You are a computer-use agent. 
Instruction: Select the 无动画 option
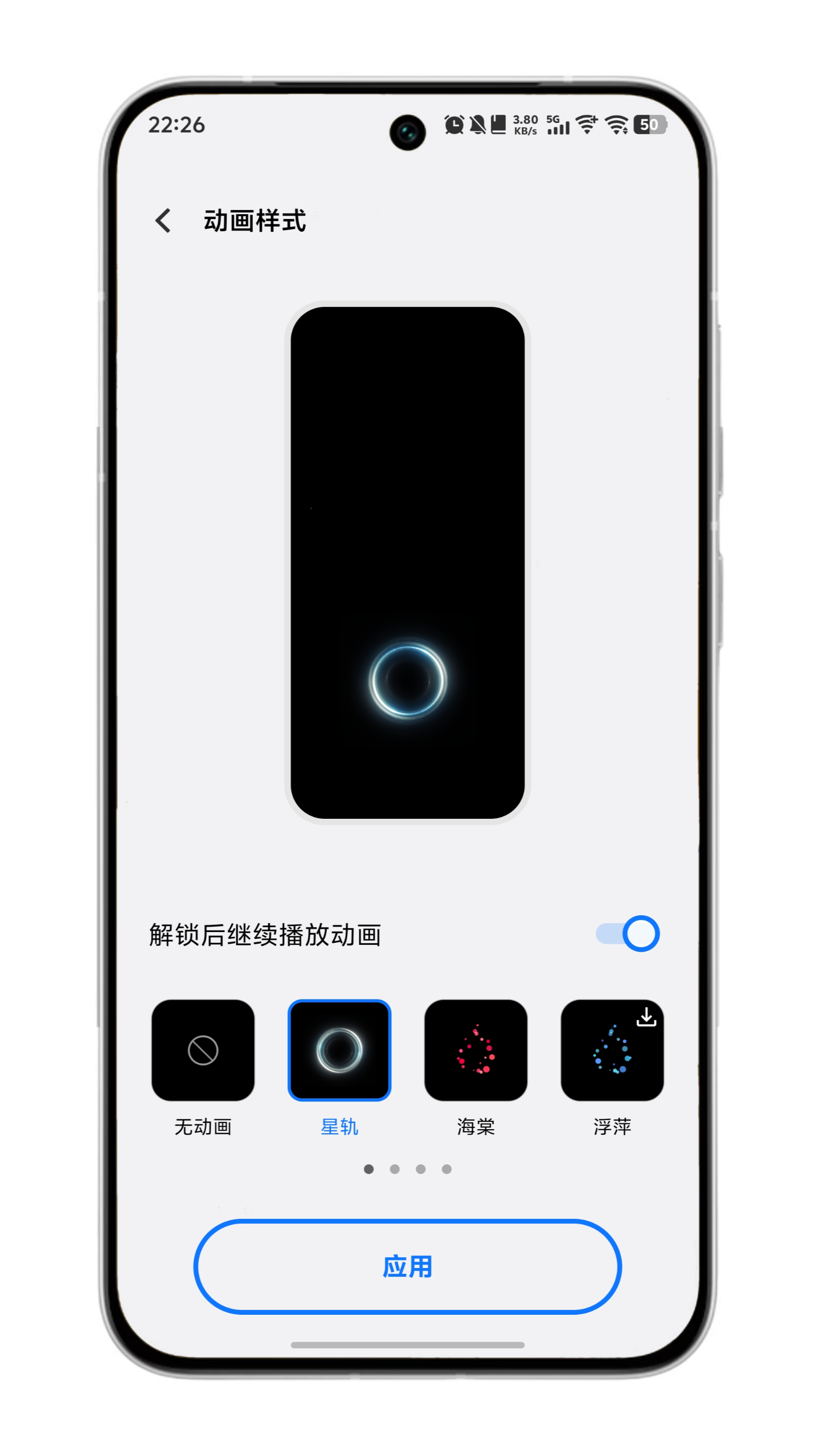(203, 1050)
